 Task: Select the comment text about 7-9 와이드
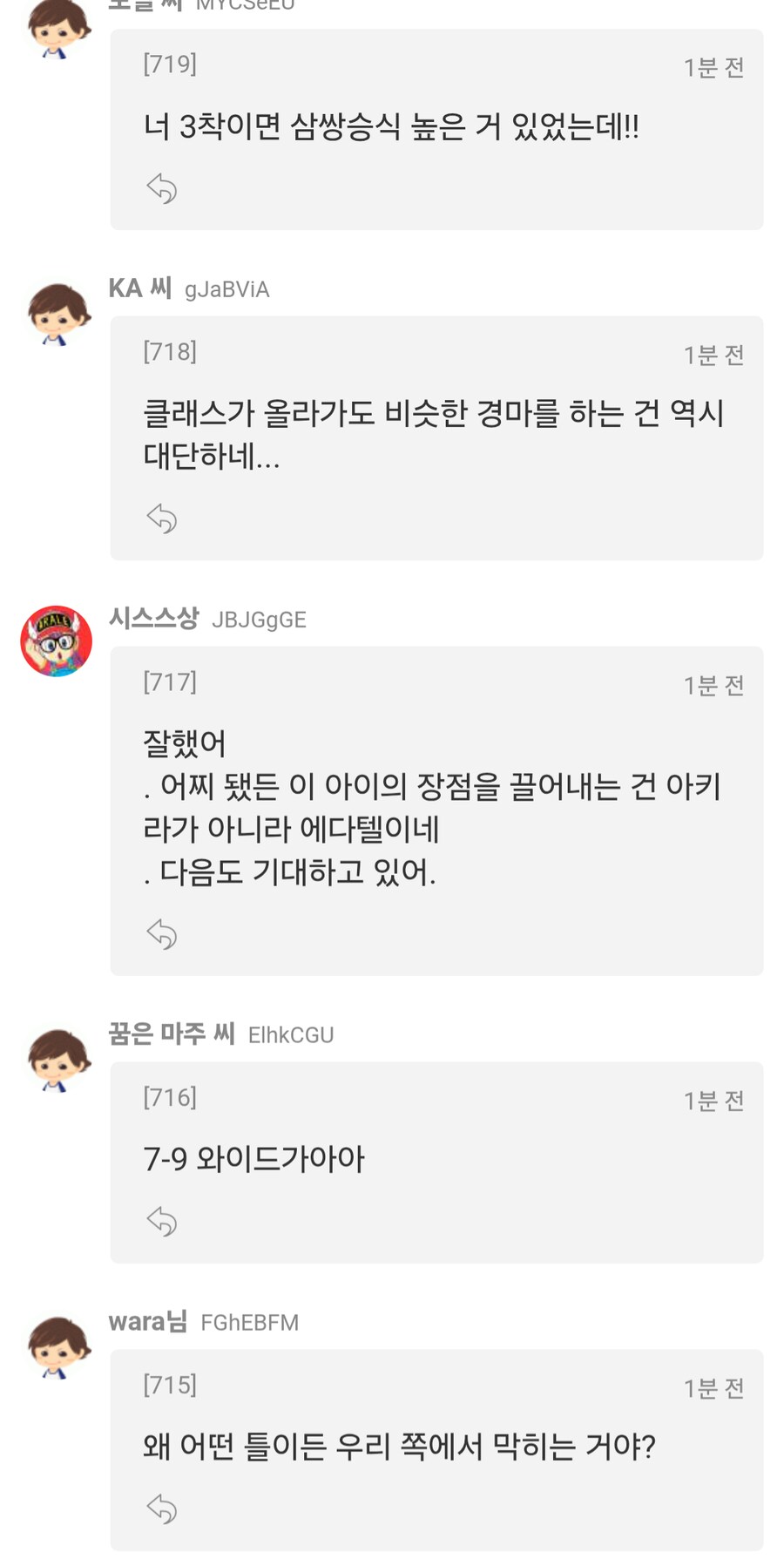coord(254,1159)
